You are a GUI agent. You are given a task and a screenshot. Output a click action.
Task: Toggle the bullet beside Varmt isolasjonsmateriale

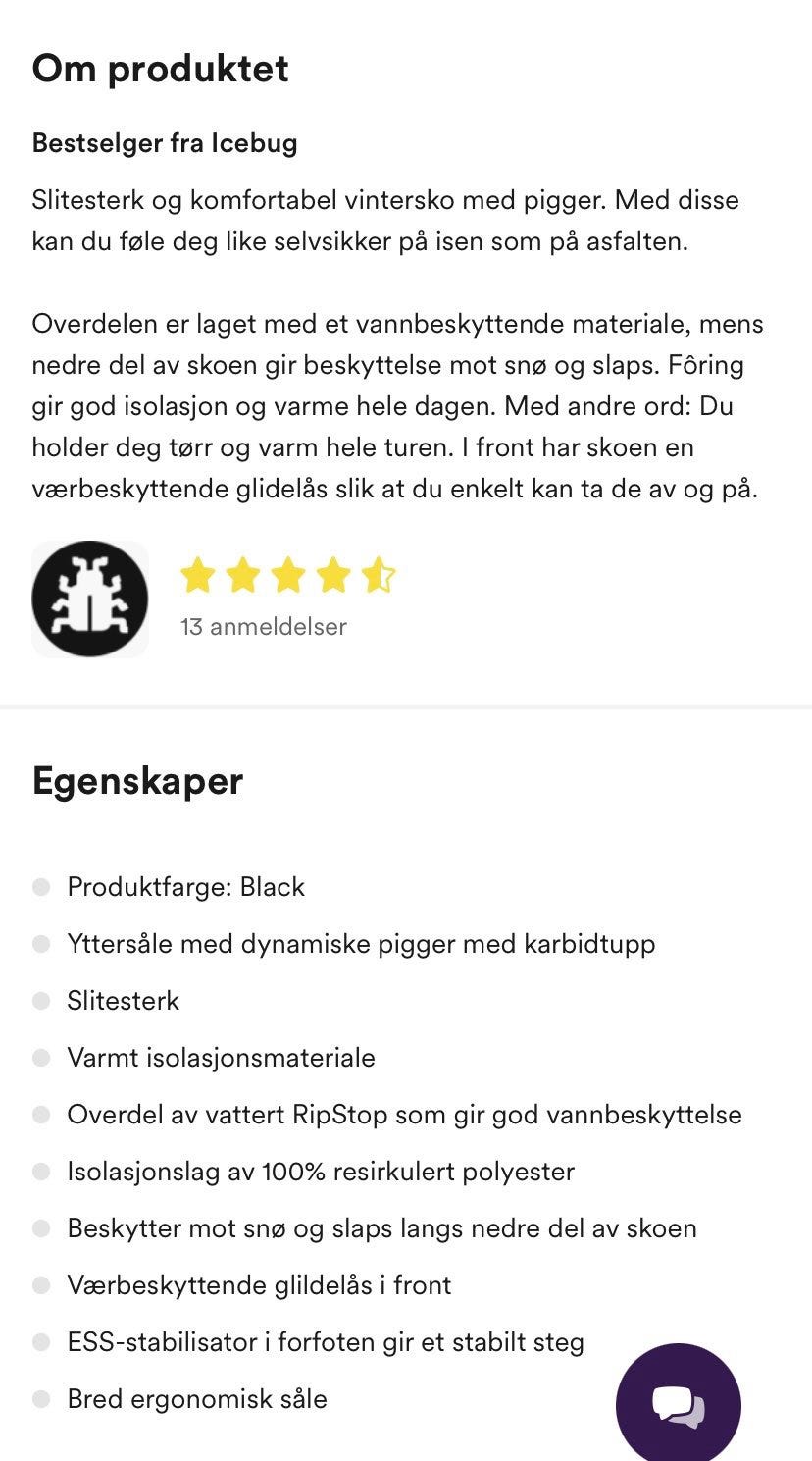[x=40, y=1058]
